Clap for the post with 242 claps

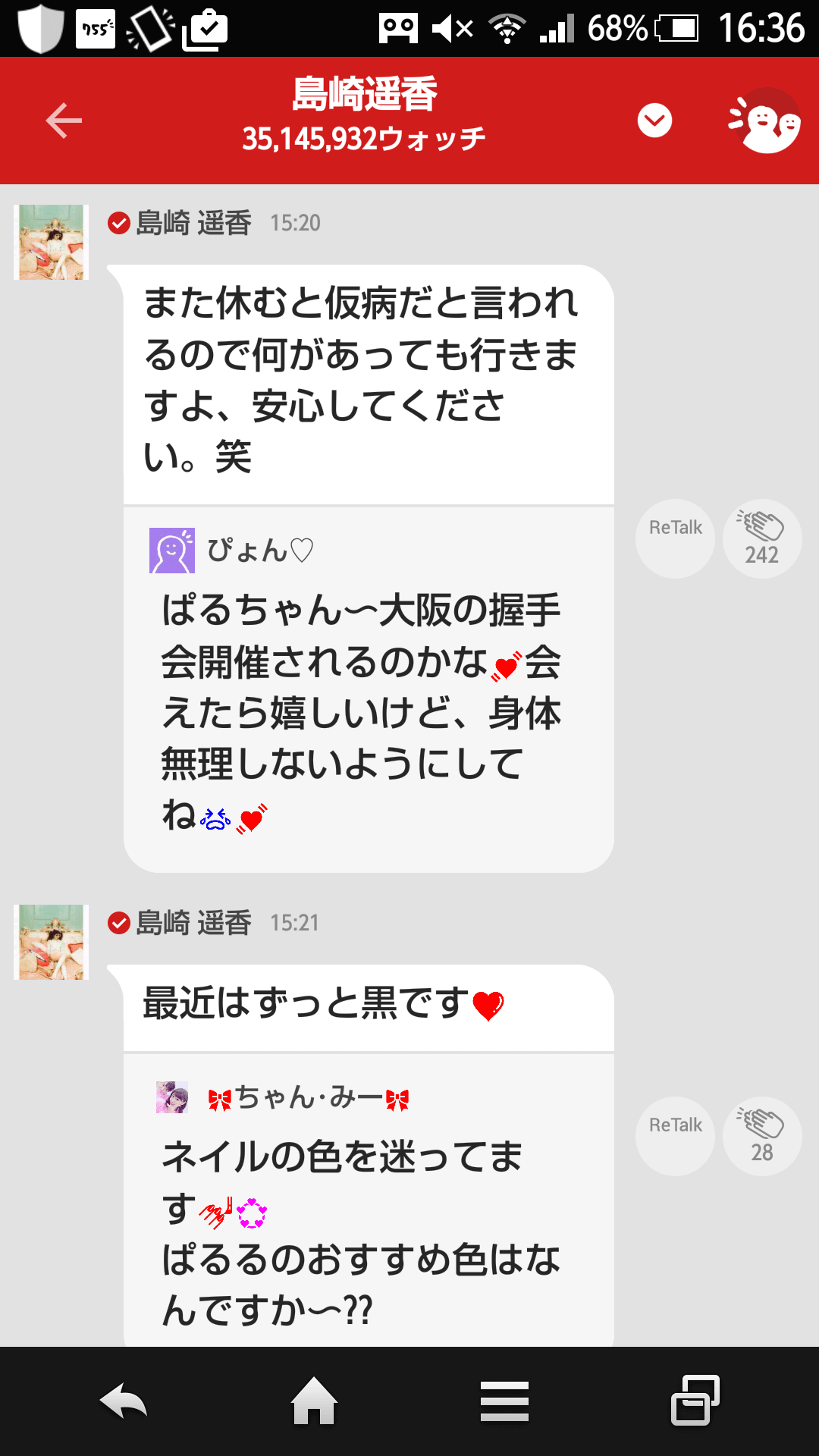coord(762,538)
